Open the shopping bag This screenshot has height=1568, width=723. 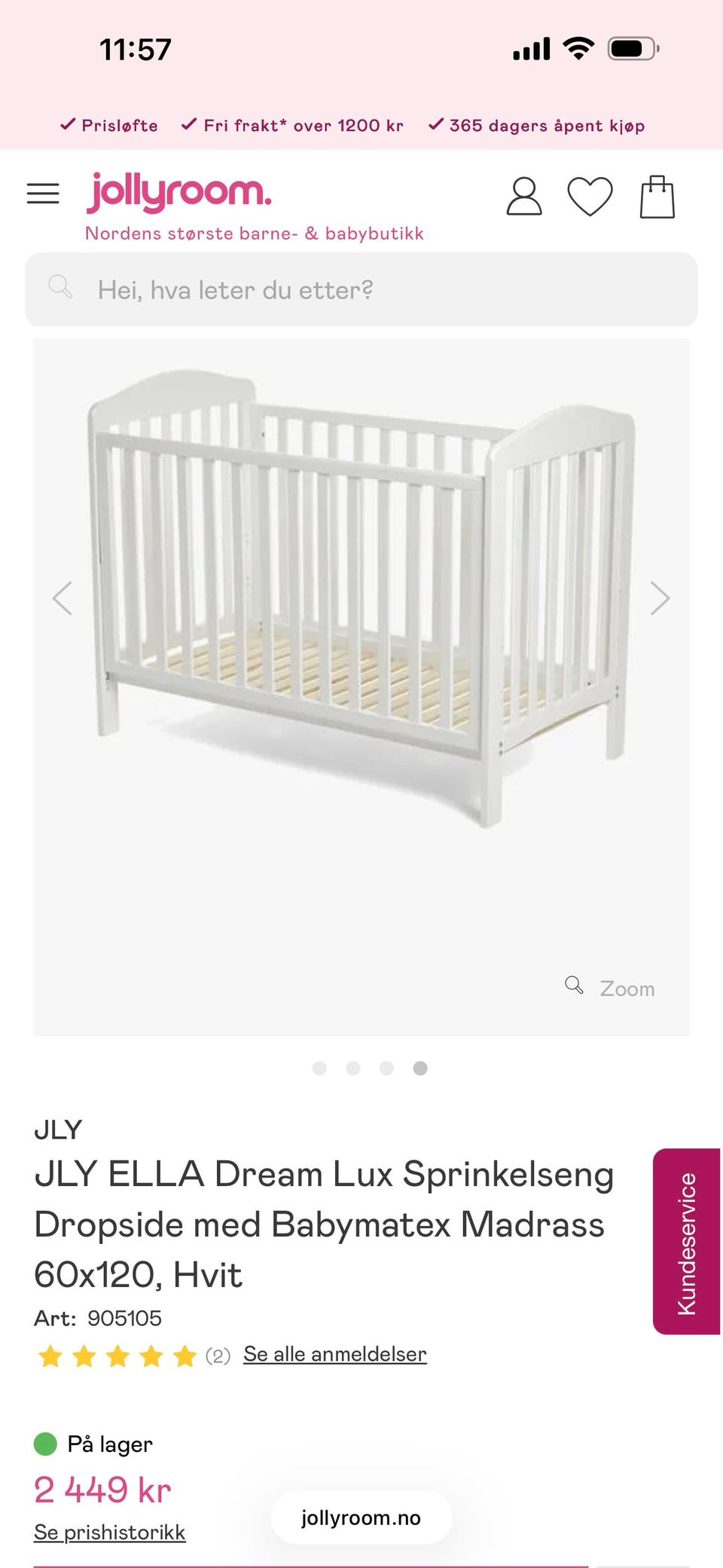[657, 197]
